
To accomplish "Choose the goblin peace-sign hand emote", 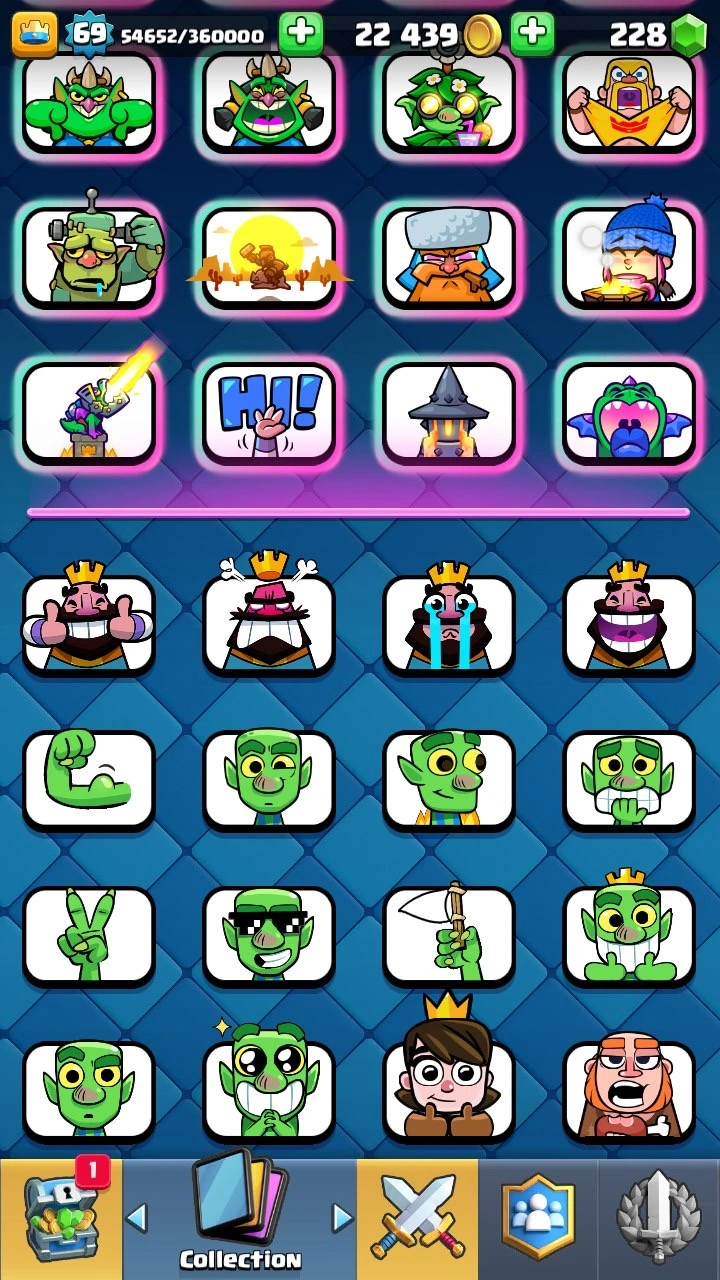I will coord(89,936).
